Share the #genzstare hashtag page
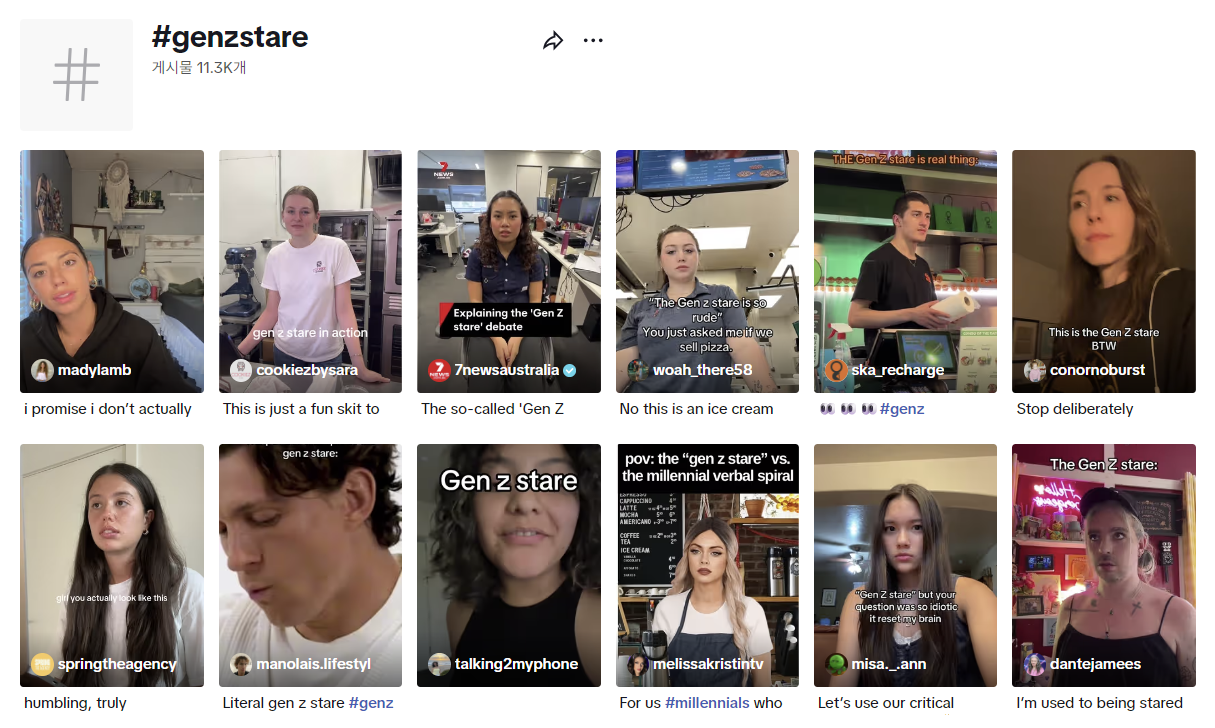Viewport: 1215px width, 728px height. pos(553,41)
